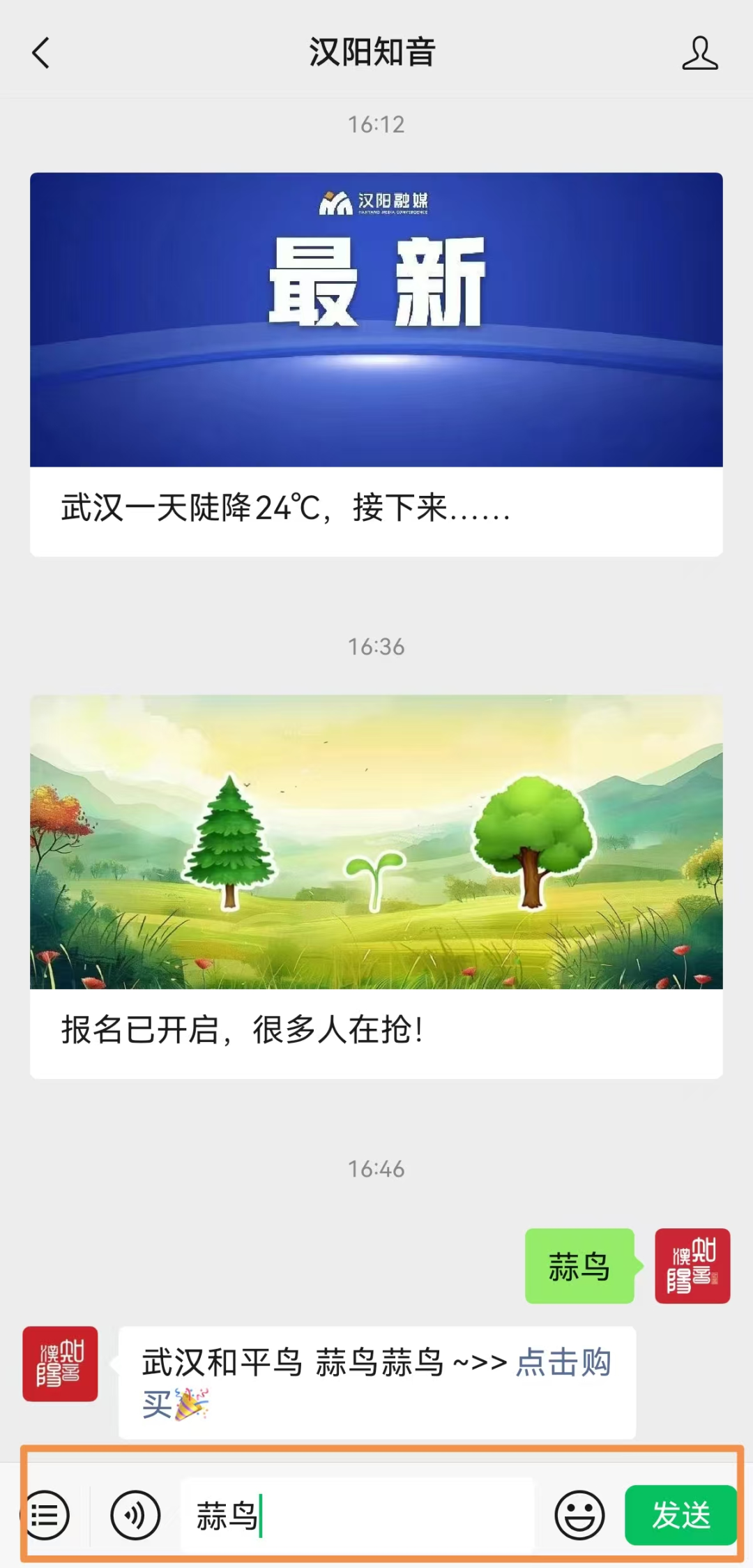
Task: Tap the 点击购买 link
Action: pos(563,1362)
